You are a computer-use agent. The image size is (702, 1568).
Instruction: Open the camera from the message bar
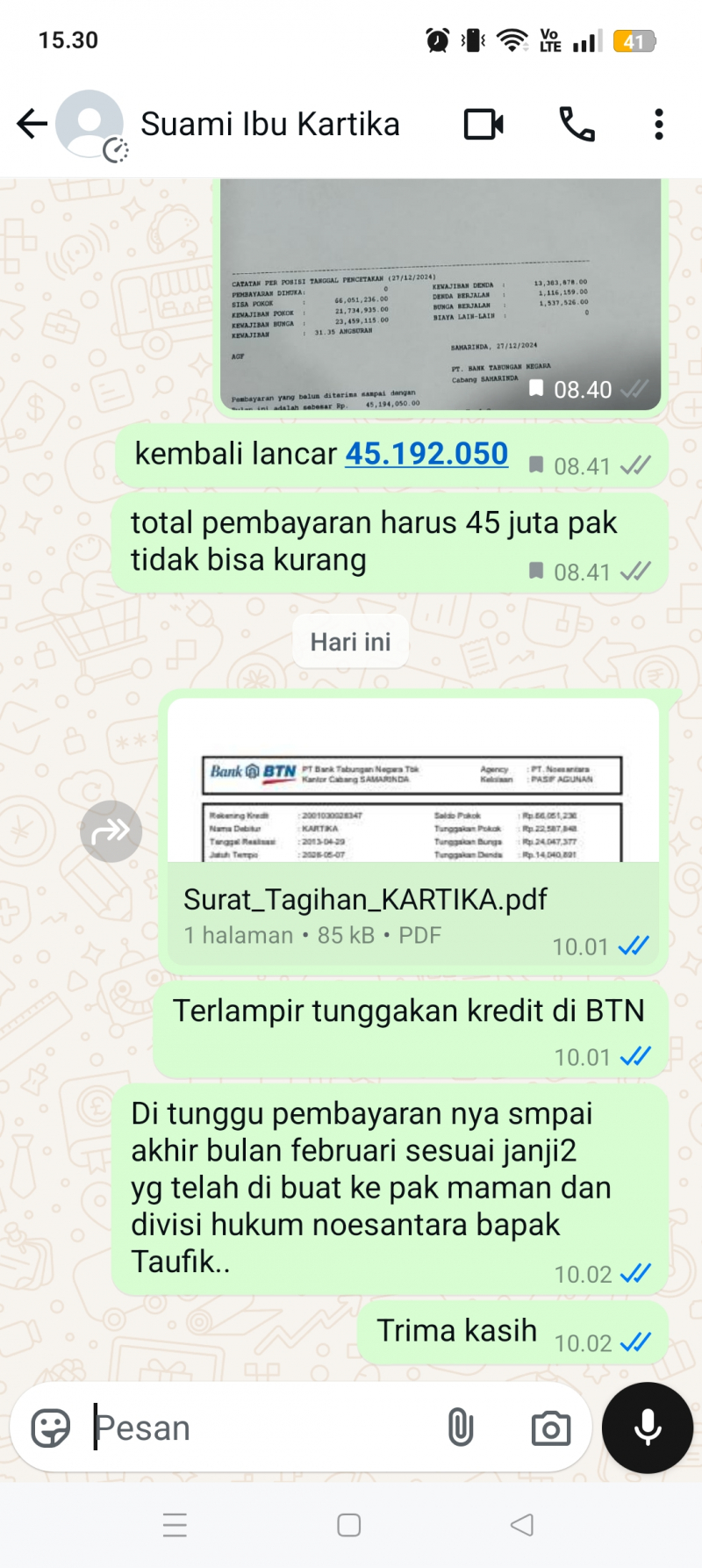tap(551, 1428)
